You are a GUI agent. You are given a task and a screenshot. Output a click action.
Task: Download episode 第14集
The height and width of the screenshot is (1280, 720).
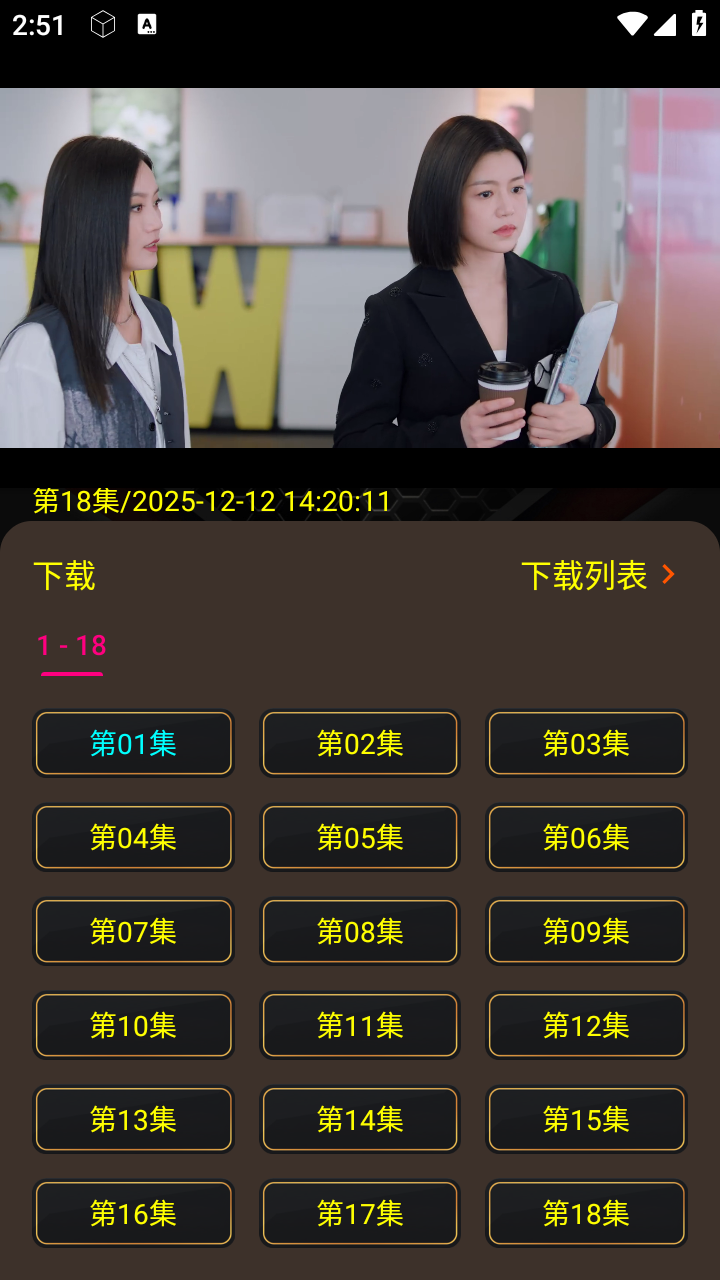tap(360, 1119)
